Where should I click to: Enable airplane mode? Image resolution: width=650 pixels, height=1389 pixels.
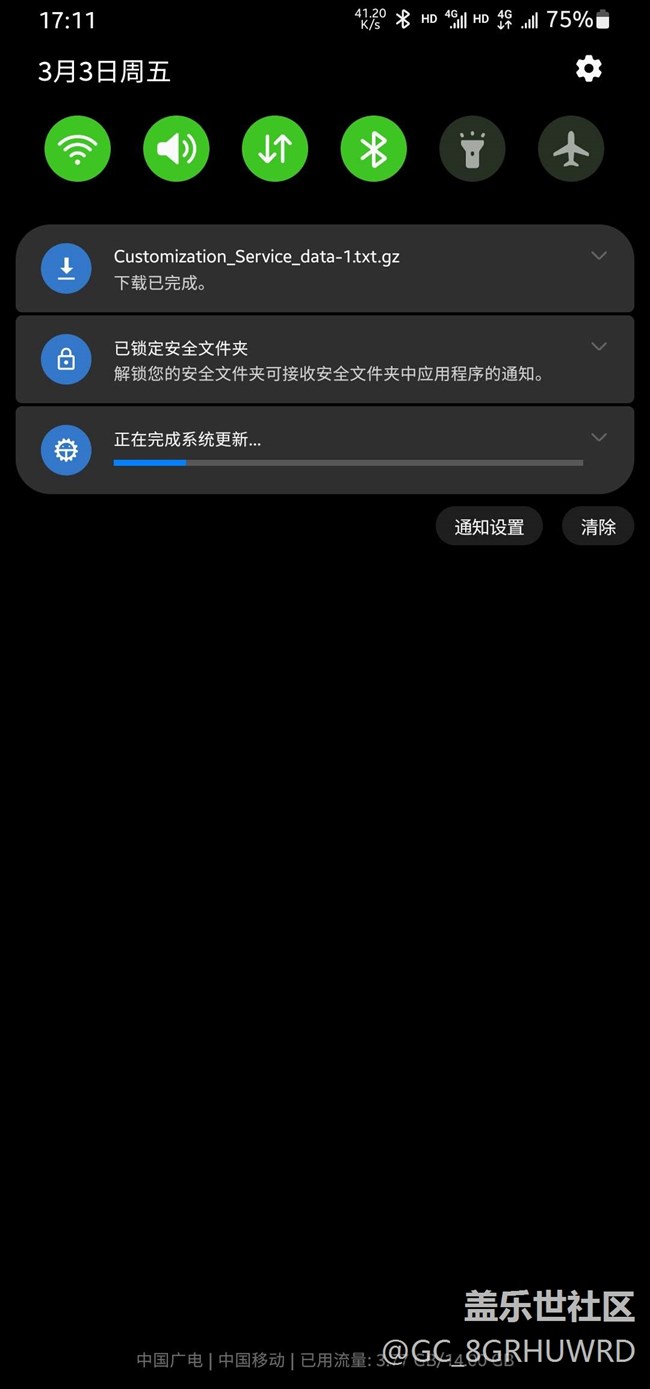(571, 149)
